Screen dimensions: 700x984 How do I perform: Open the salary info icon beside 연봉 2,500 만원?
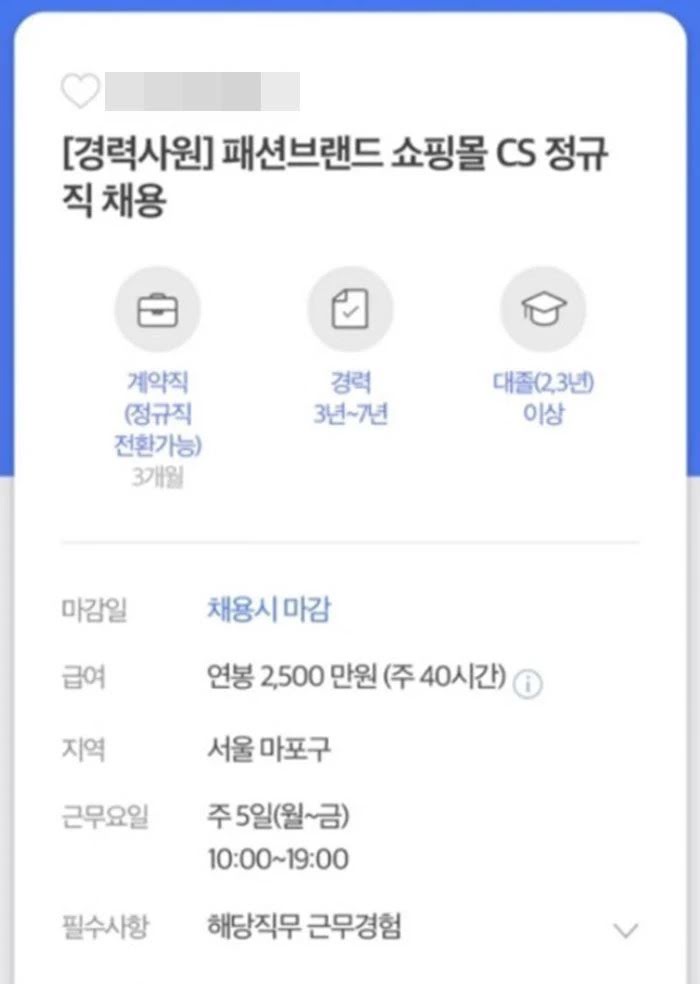(527, 684)
